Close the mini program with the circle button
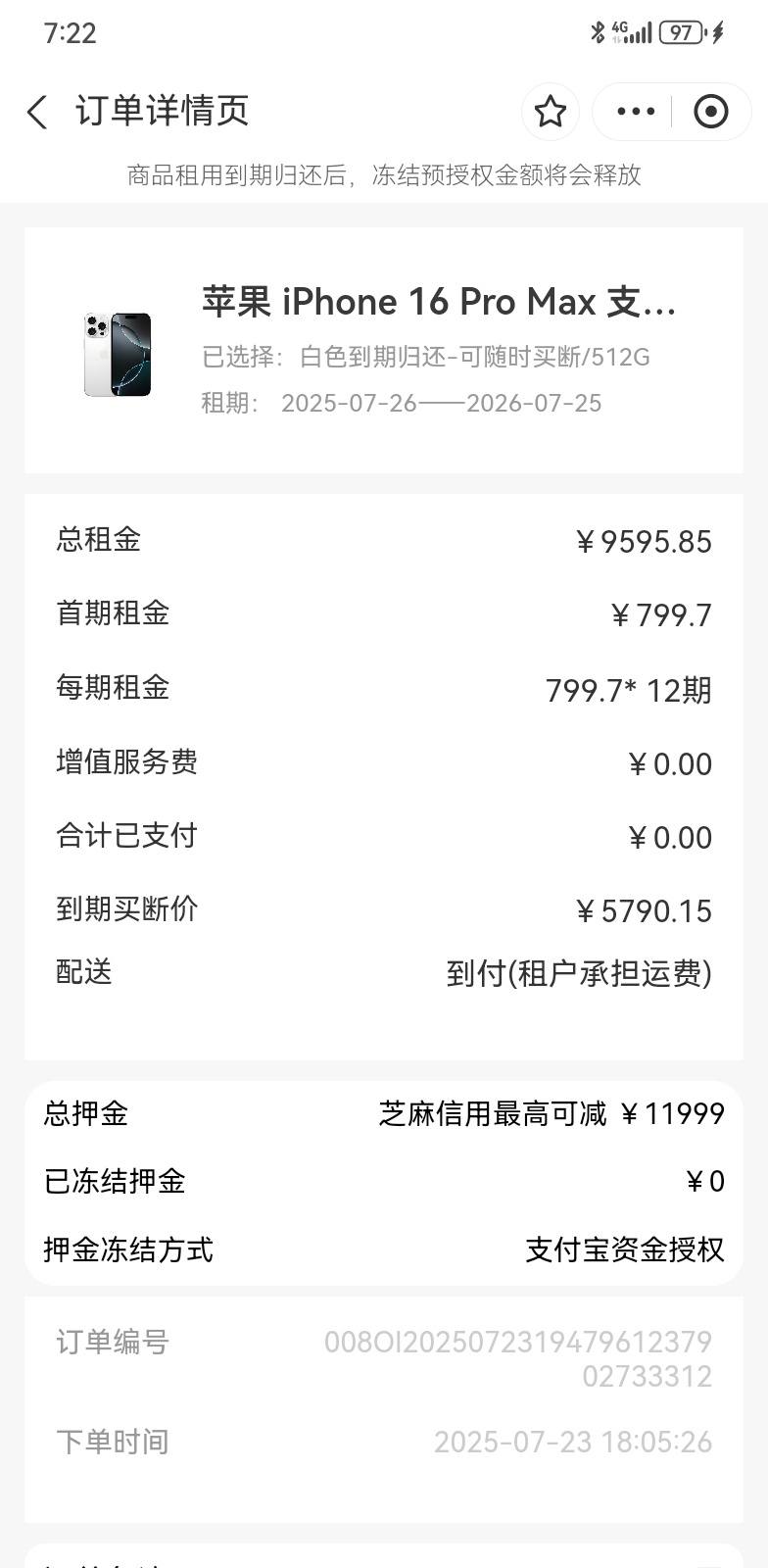The image size is (768, 1568). pyautogui.click(x=710, y=112)
